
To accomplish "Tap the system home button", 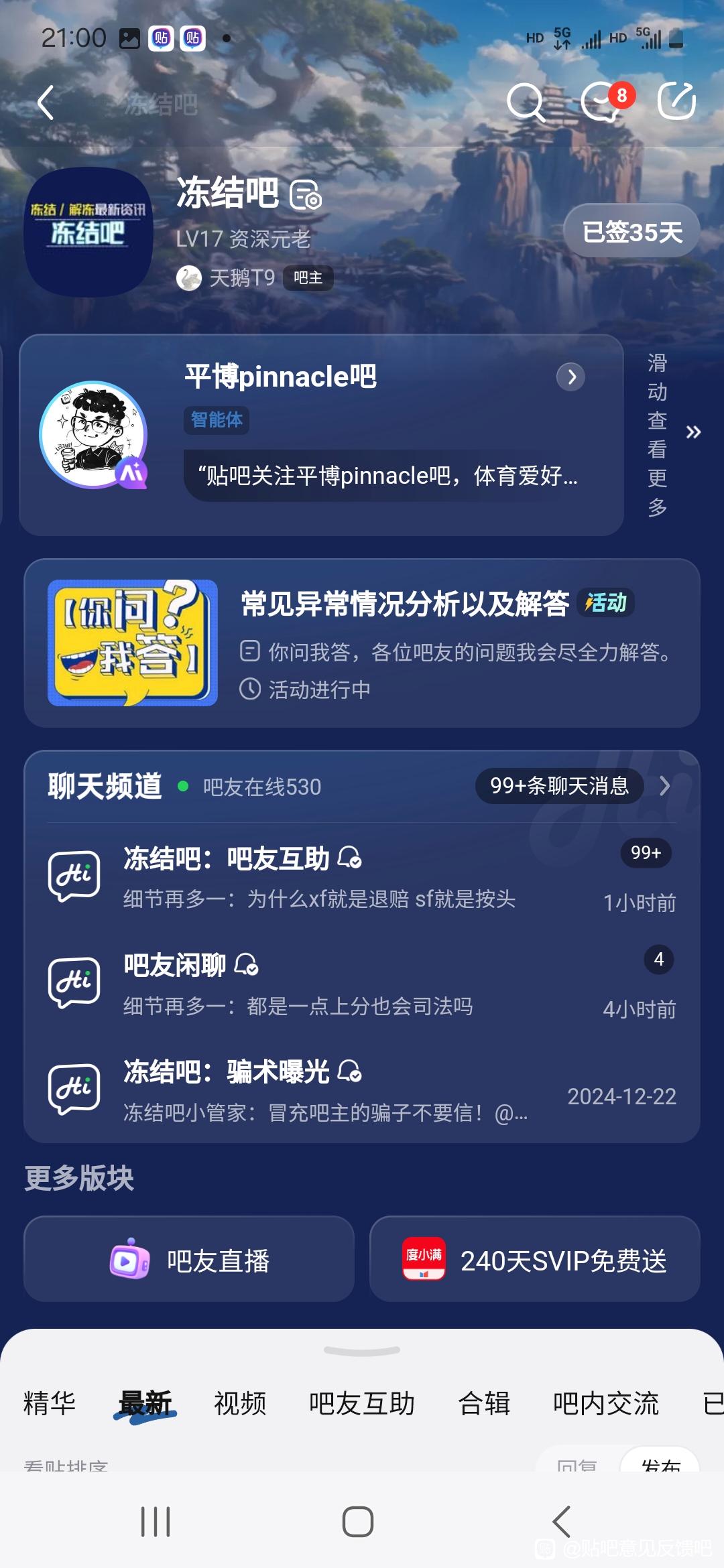I will tap(358, 1522).
